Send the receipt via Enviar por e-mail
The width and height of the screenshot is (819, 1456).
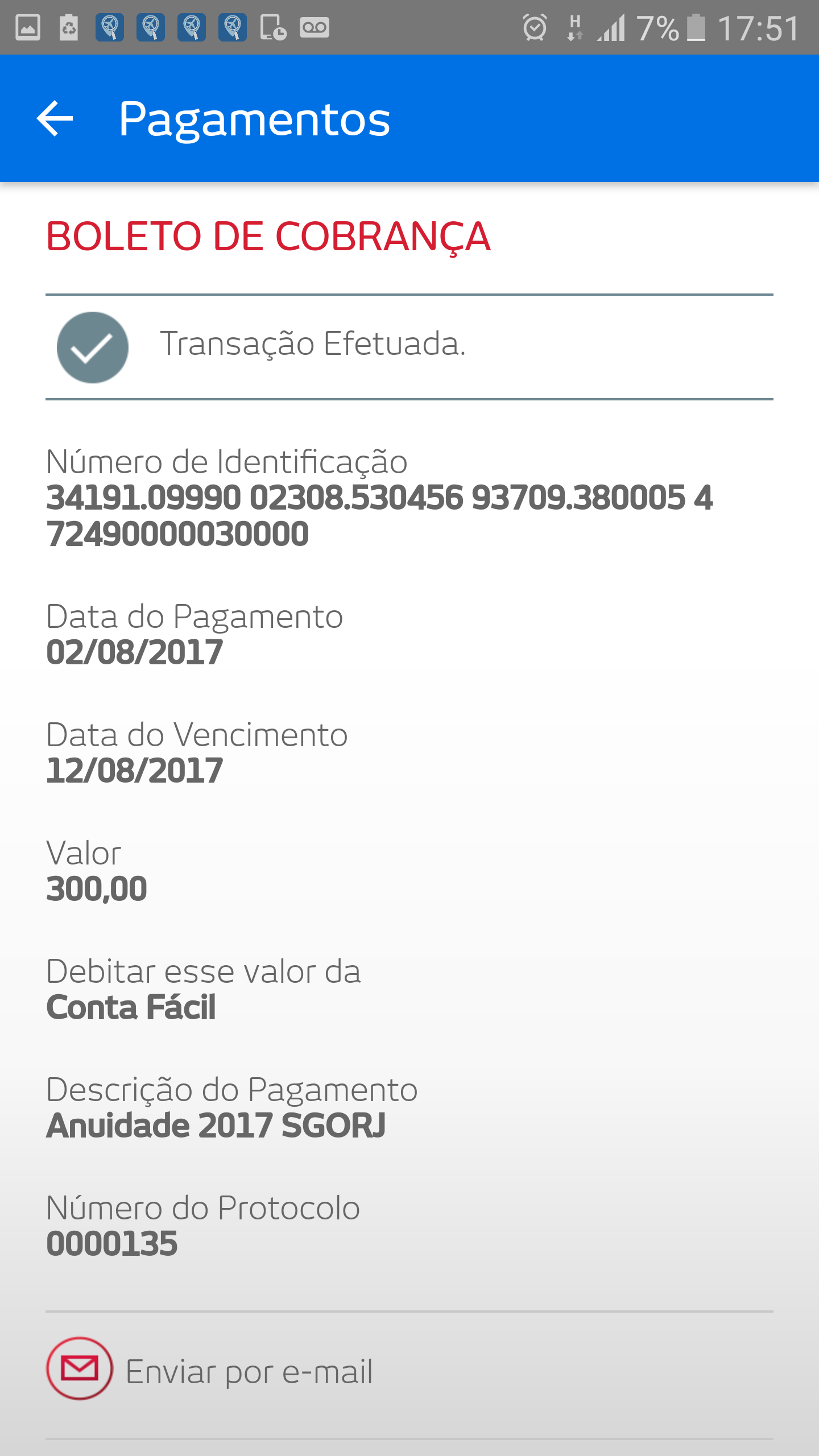coord(210,1371)
